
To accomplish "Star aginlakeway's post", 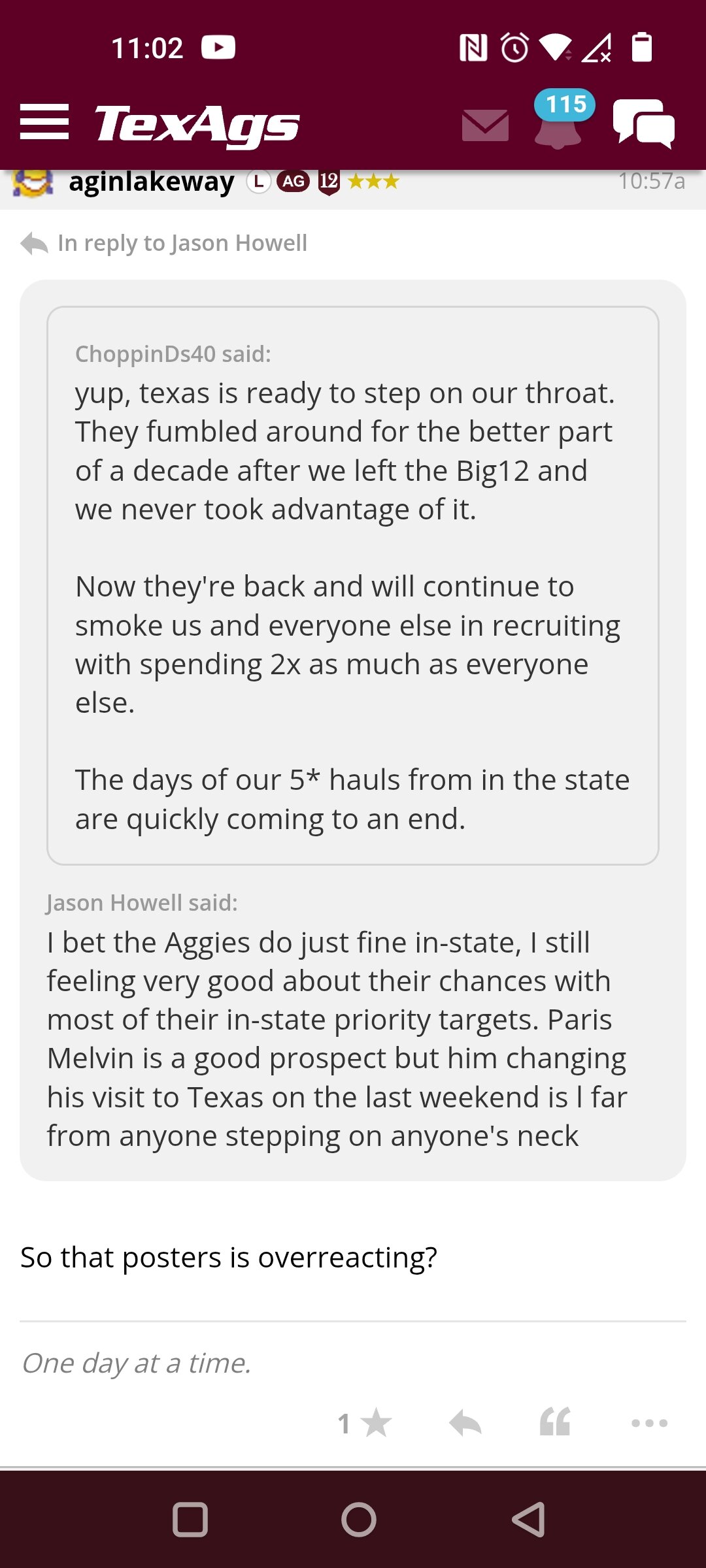I will 365,1423.
